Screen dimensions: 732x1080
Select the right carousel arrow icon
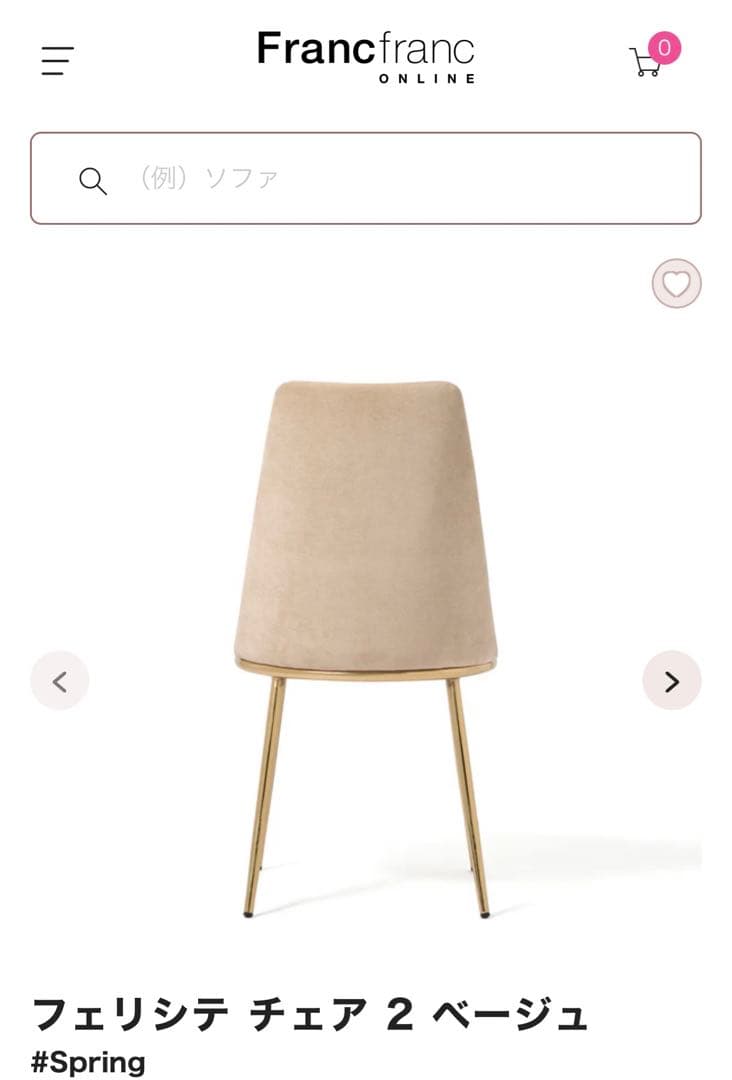(x=671, y=680)
